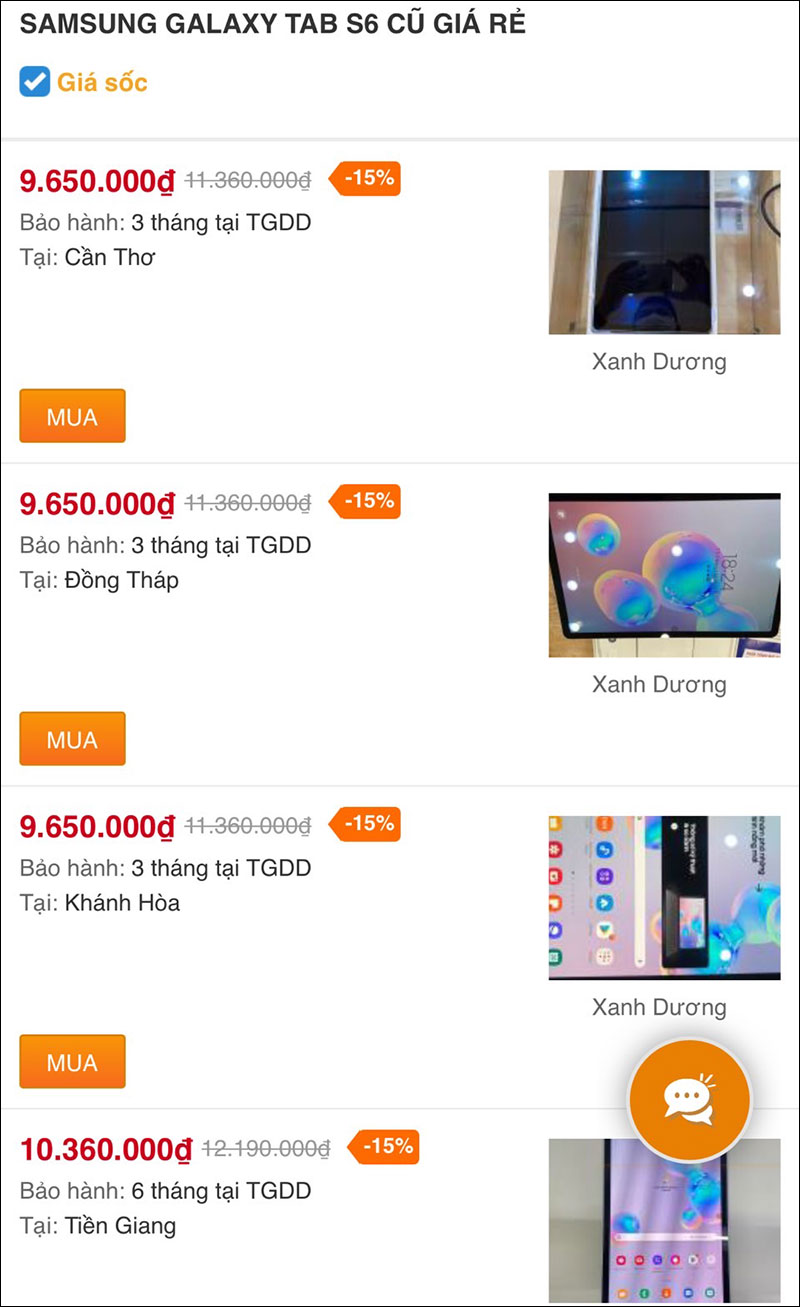The image size is (800, 1307).
Task: Tap MUA for the Cần Thơ tablet
Action: point(72,416)
